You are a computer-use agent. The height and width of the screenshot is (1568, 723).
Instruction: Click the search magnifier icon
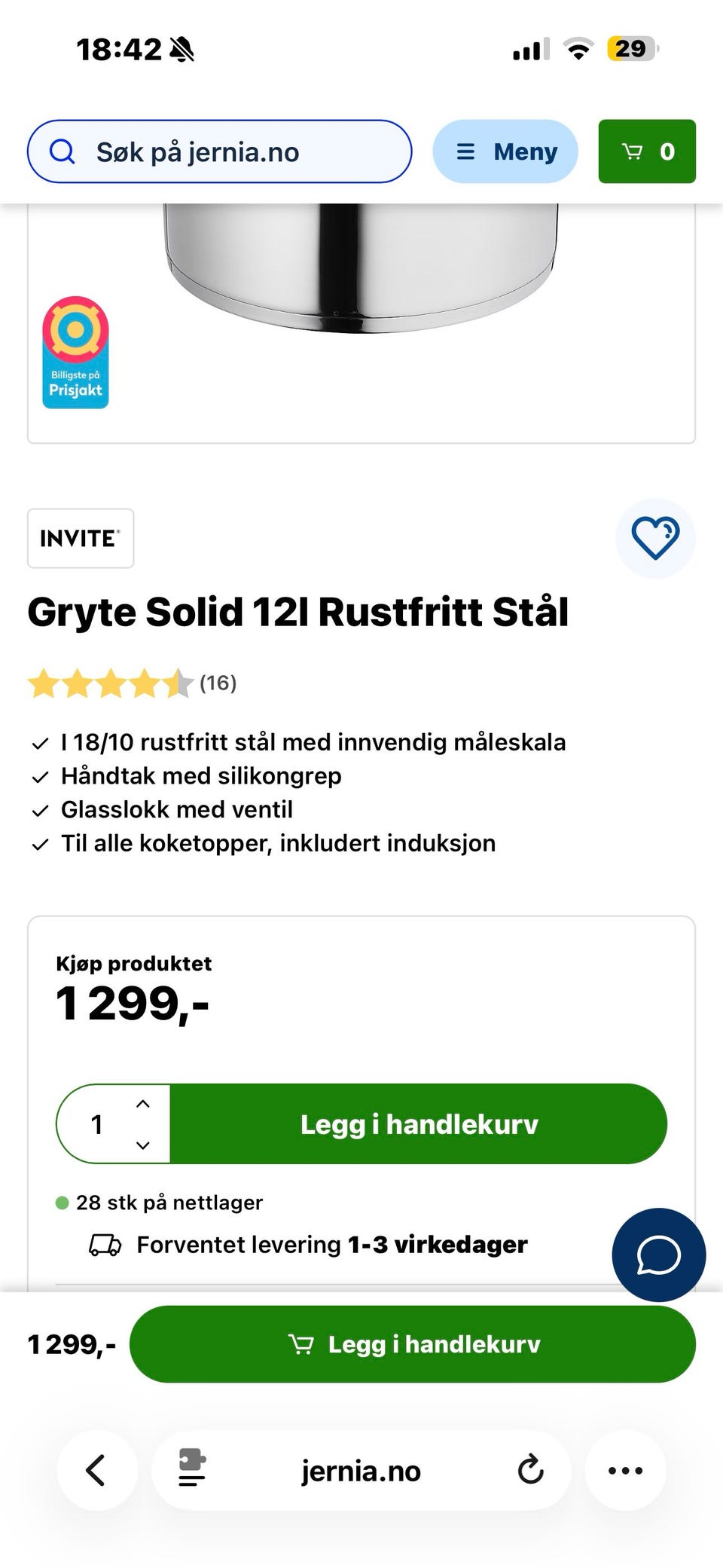point(63,151)
